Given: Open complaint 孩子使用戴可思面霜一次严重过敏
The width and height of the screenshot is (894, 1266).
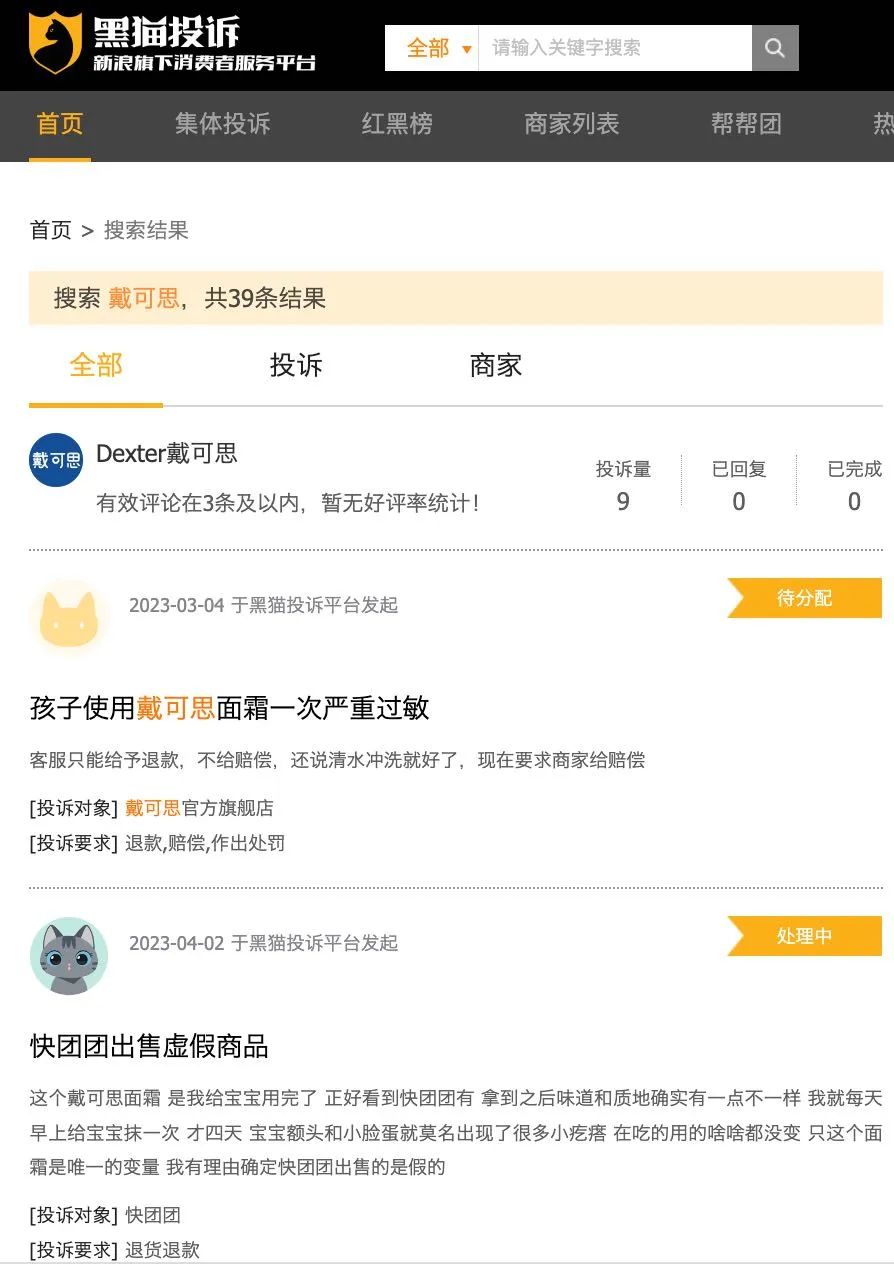Looking at the screenshot, I should coord(229,708).
